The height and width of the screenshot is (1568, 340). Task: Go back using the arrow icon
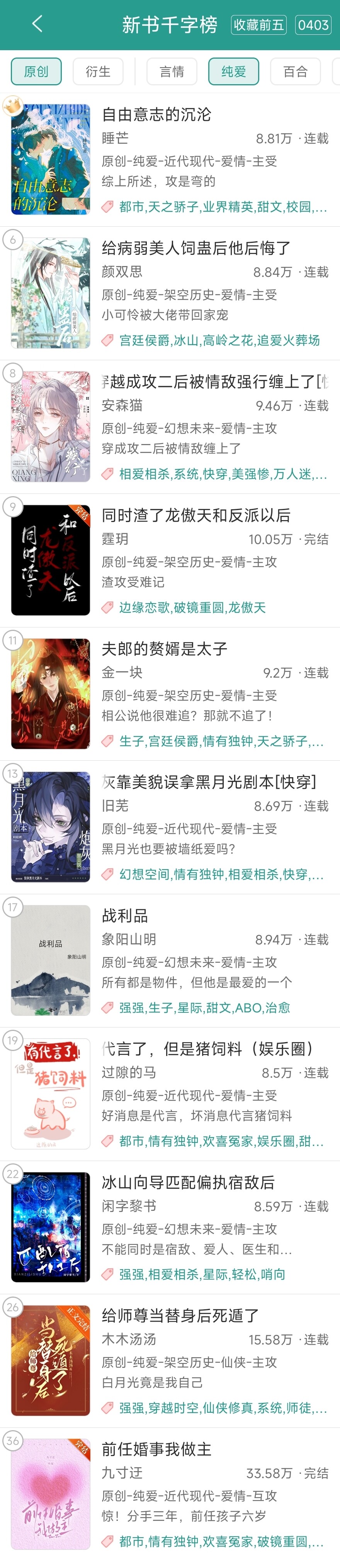tap(37, 24)
